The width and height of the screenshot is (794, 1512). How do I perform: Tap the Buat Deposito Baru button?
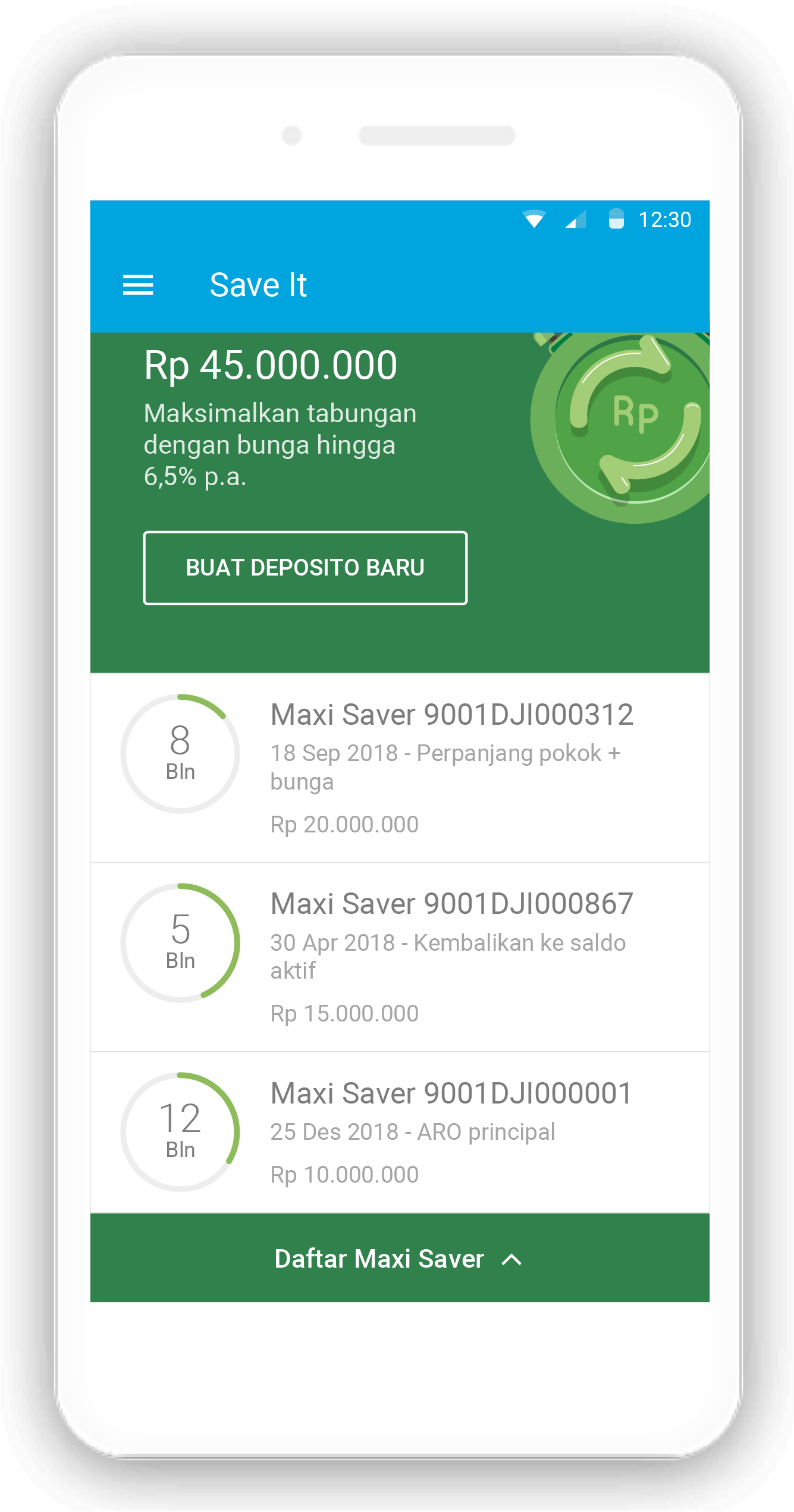tap(305, 568)
